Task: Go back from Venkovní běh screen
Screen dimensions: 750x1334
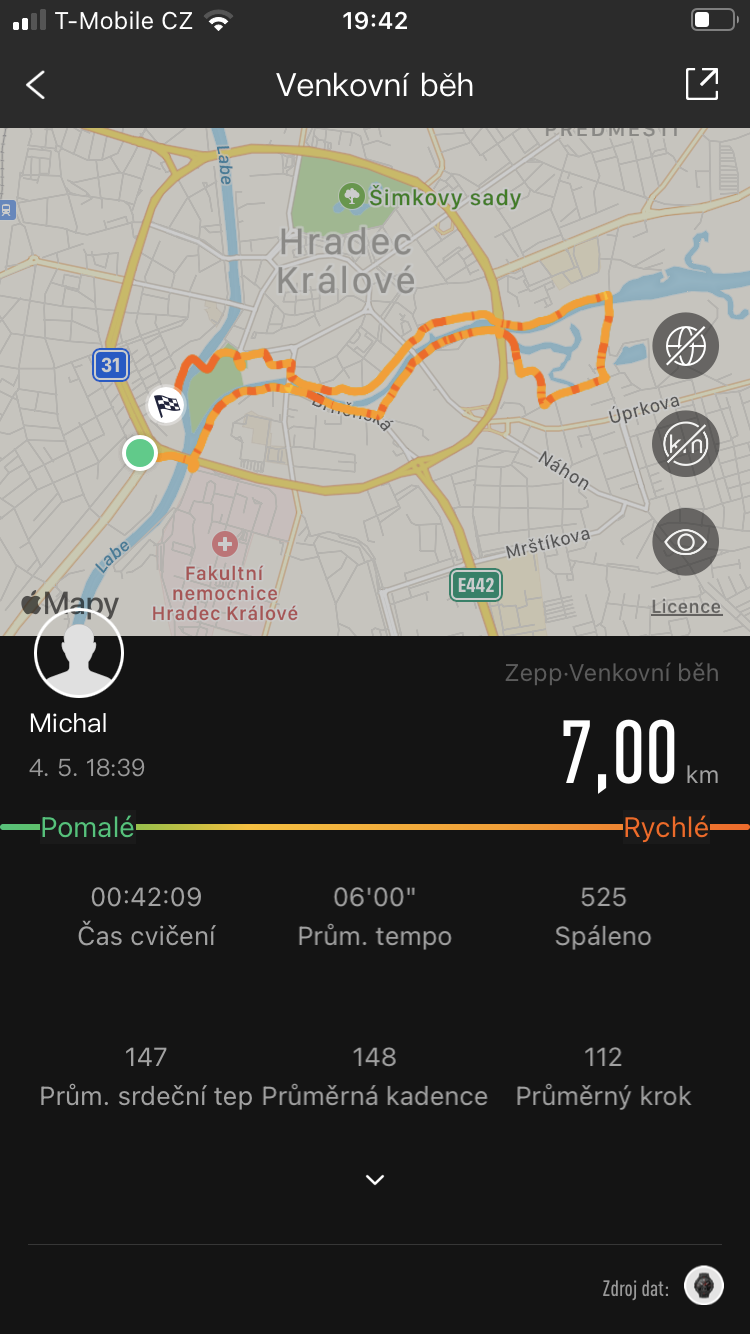Action: coord(36,85)
